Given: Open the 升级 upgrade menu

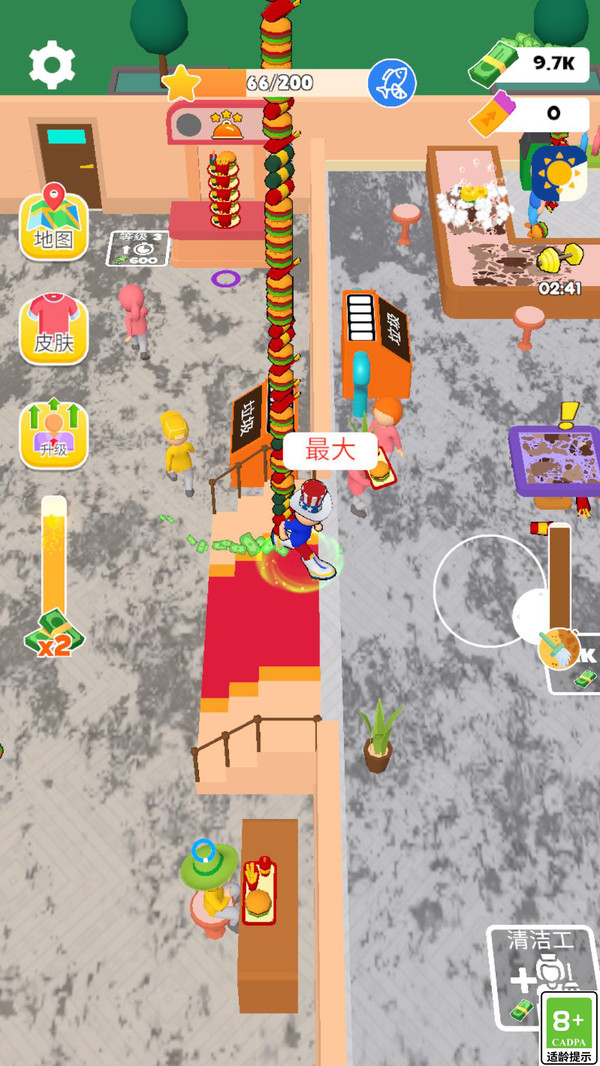Looking at the screenshot, I should point(54,434).
